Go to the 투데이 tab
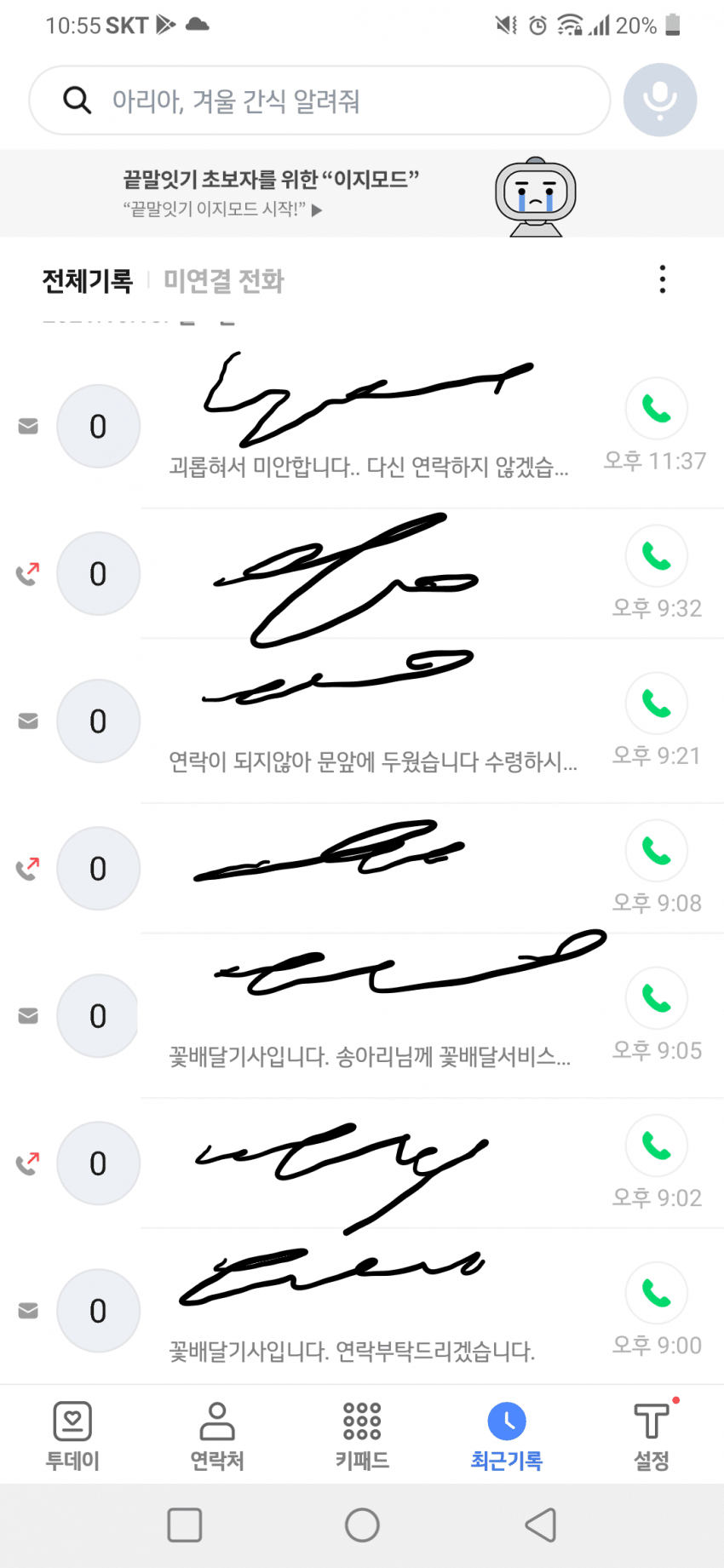The height and width of the screenshot is (1568, 724). (x=72, y=1436)
